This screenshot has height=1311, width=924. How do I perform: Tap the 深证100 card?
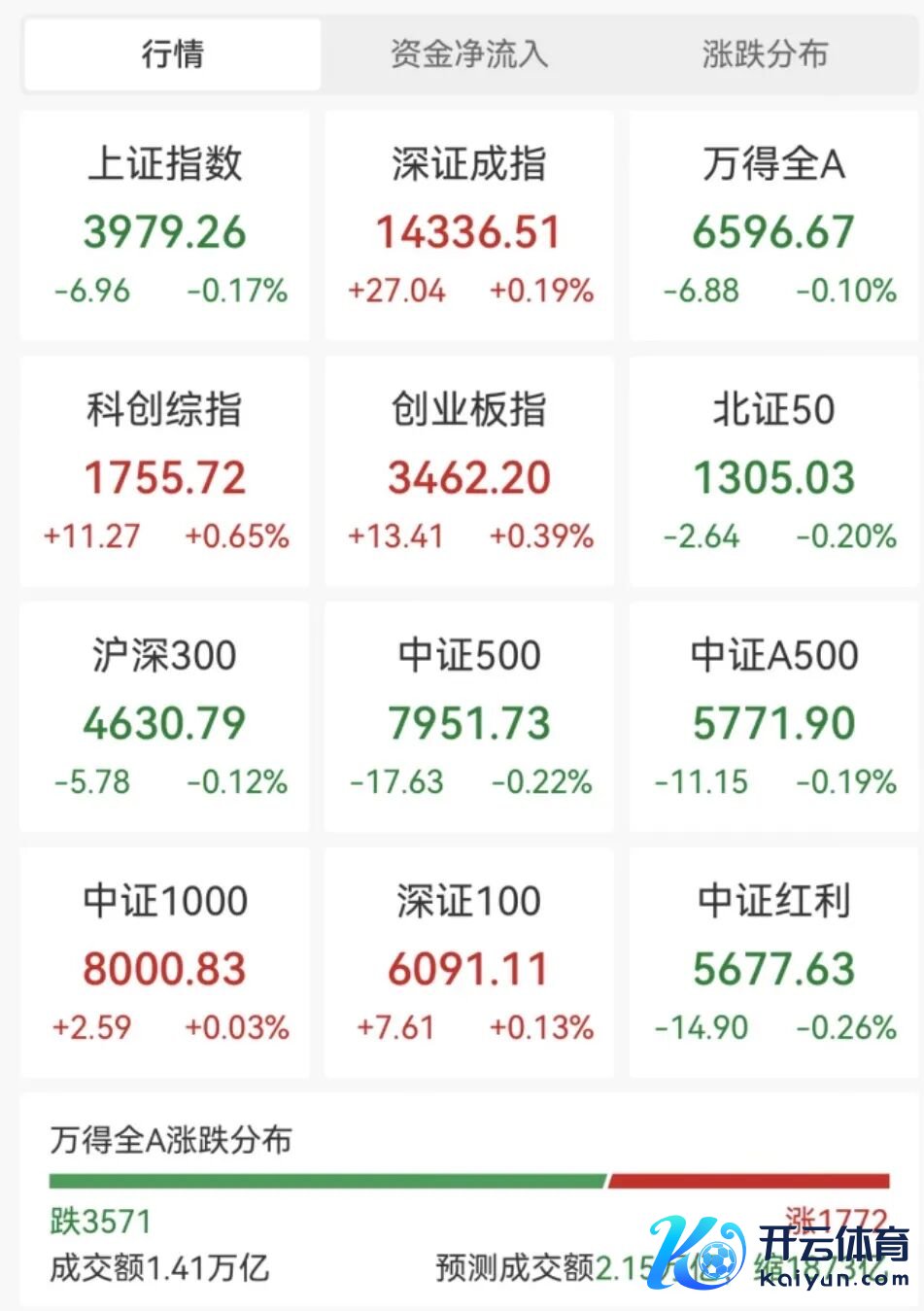point(469,963)
